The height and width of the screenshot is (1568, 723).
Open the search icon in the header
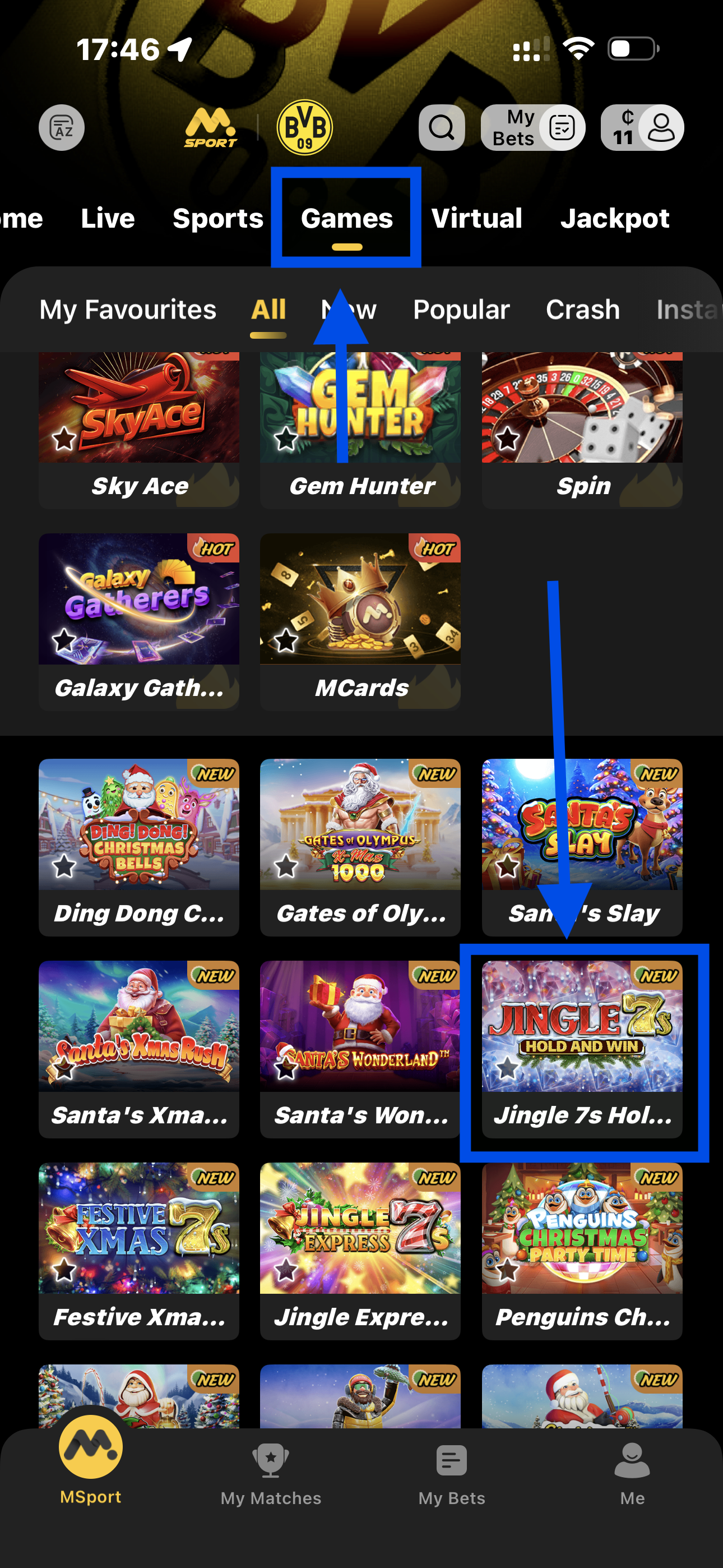pyautogui.click(x=442, y=128)
